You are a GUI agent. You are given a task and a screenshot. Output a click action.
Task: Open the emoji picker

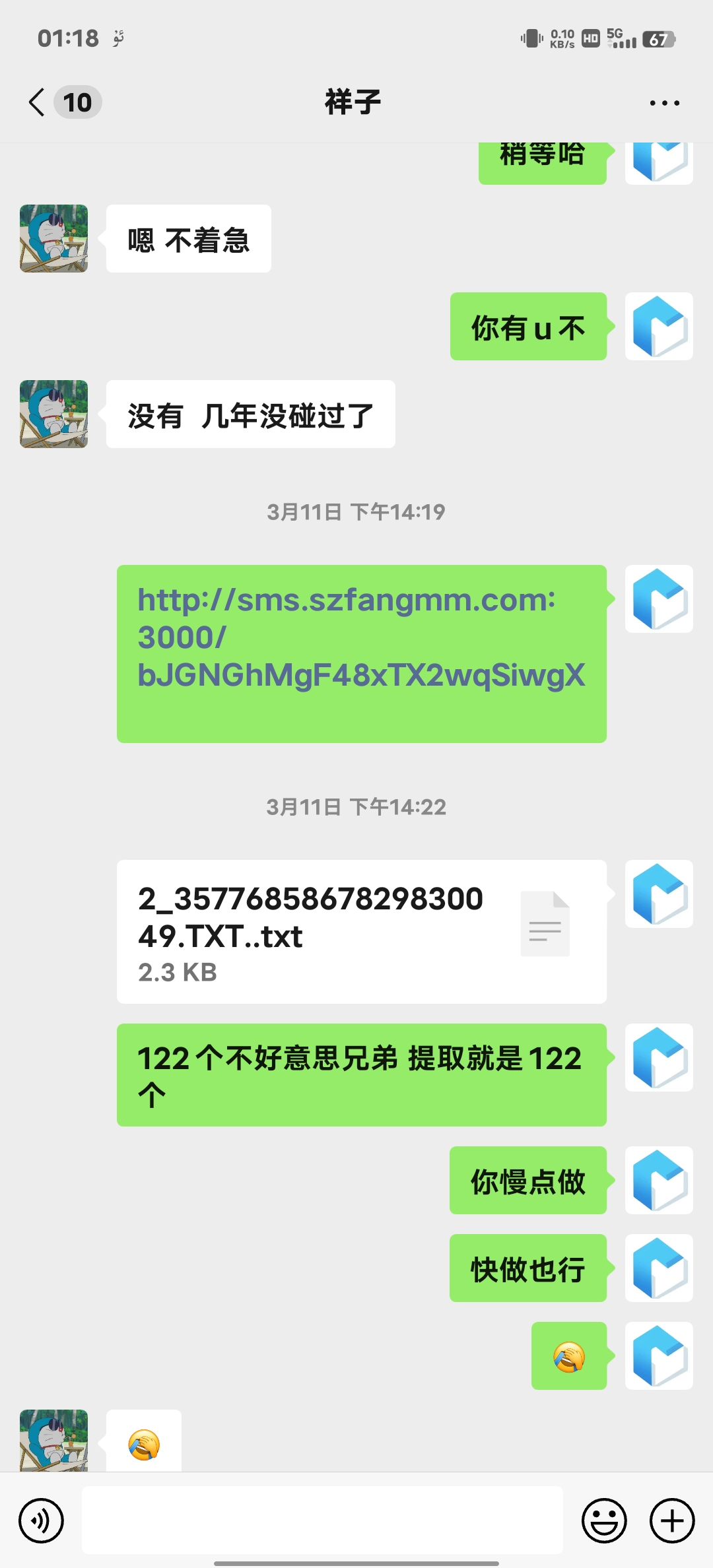tap(604, 1520)
